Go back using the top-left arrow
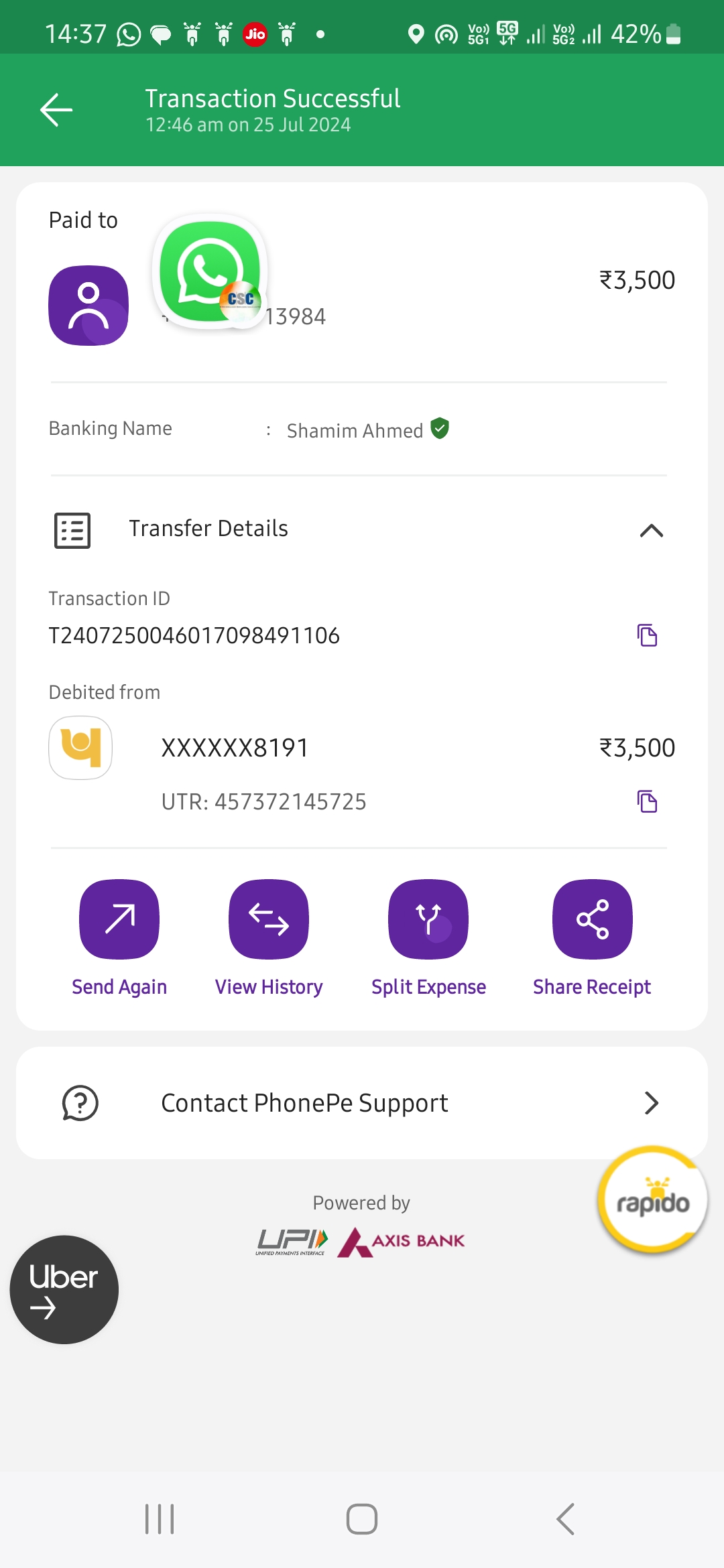 tap(56, 110)
